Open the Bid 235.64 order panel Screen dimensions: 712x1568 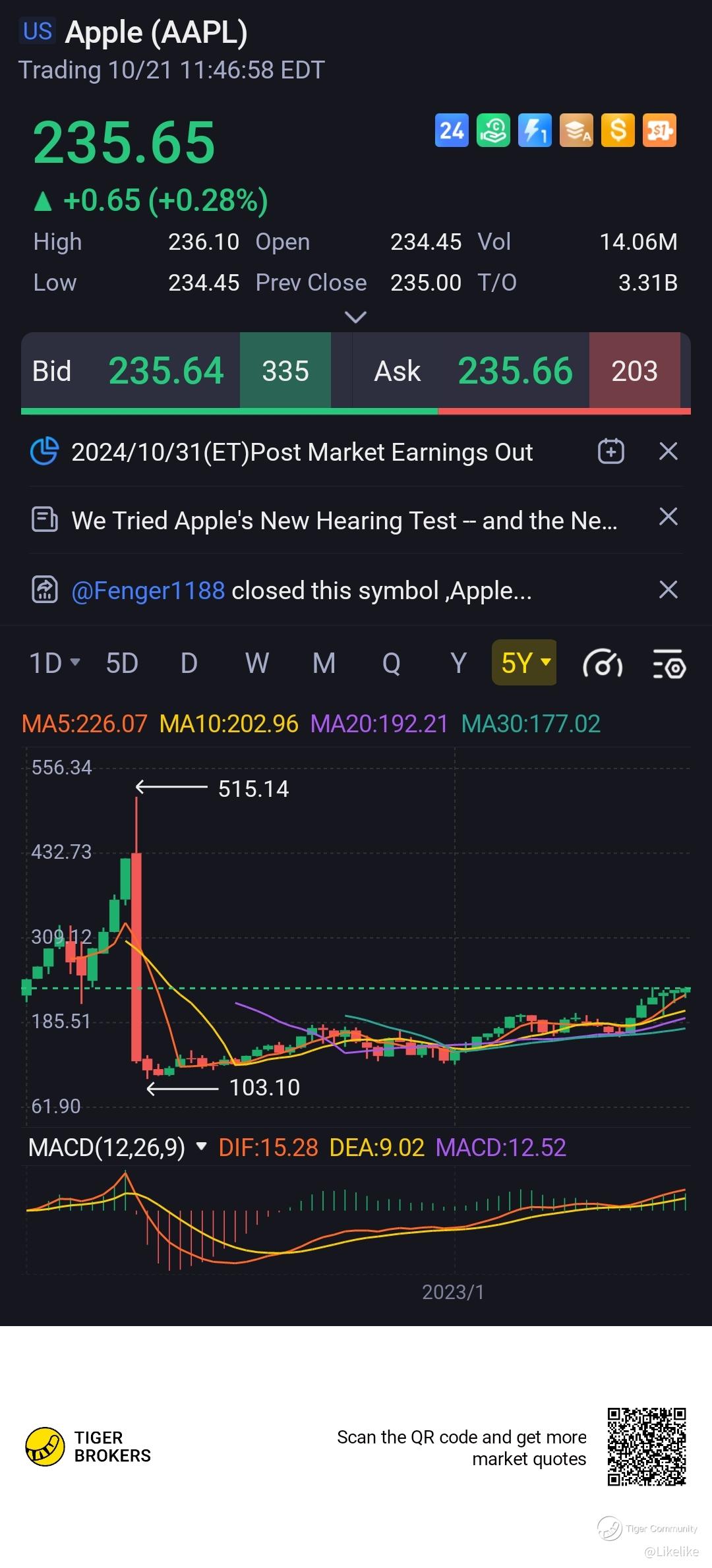(176, 370)
